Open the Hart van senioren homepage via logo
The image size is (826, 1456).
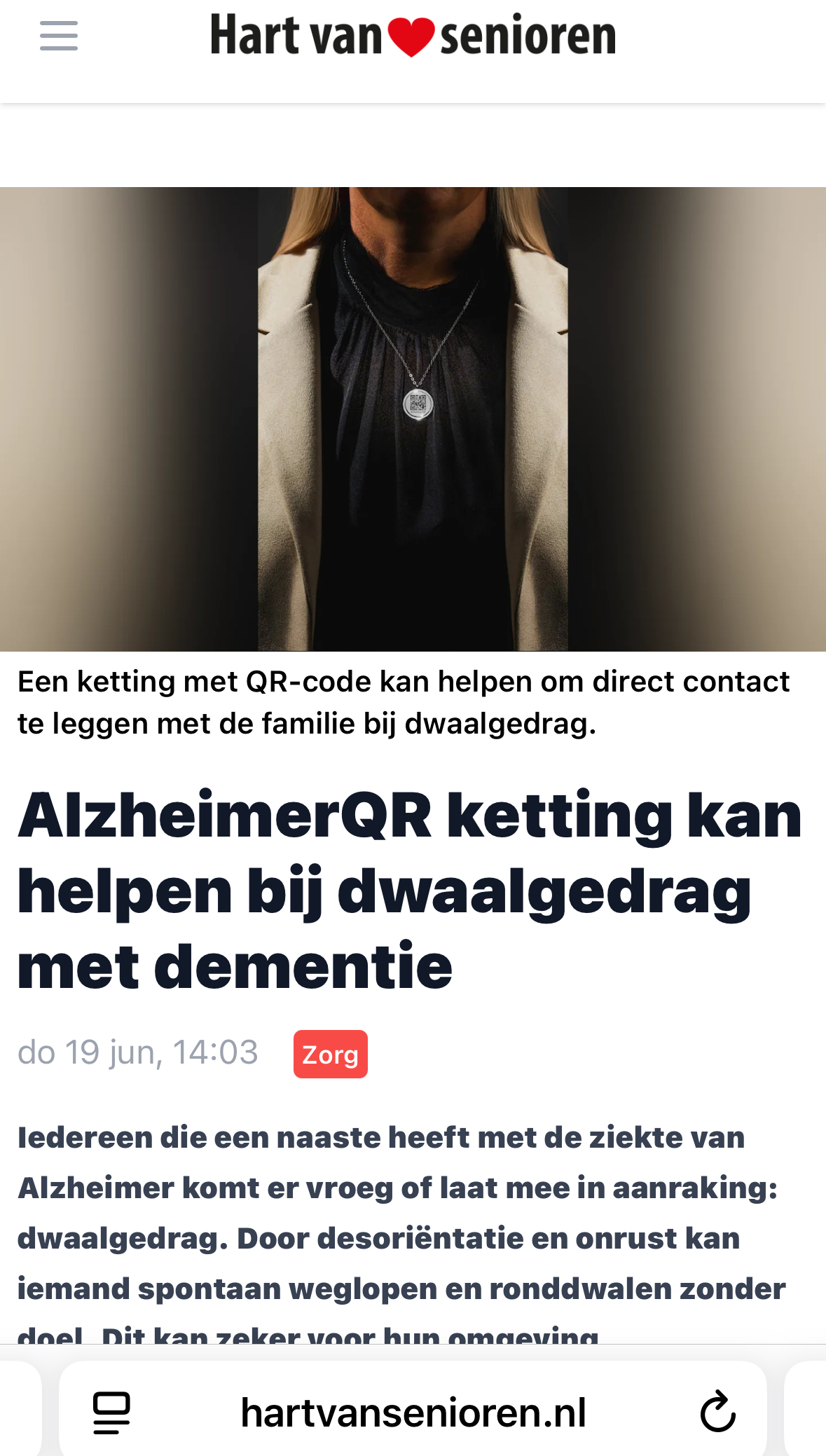[x=413, y=35]
